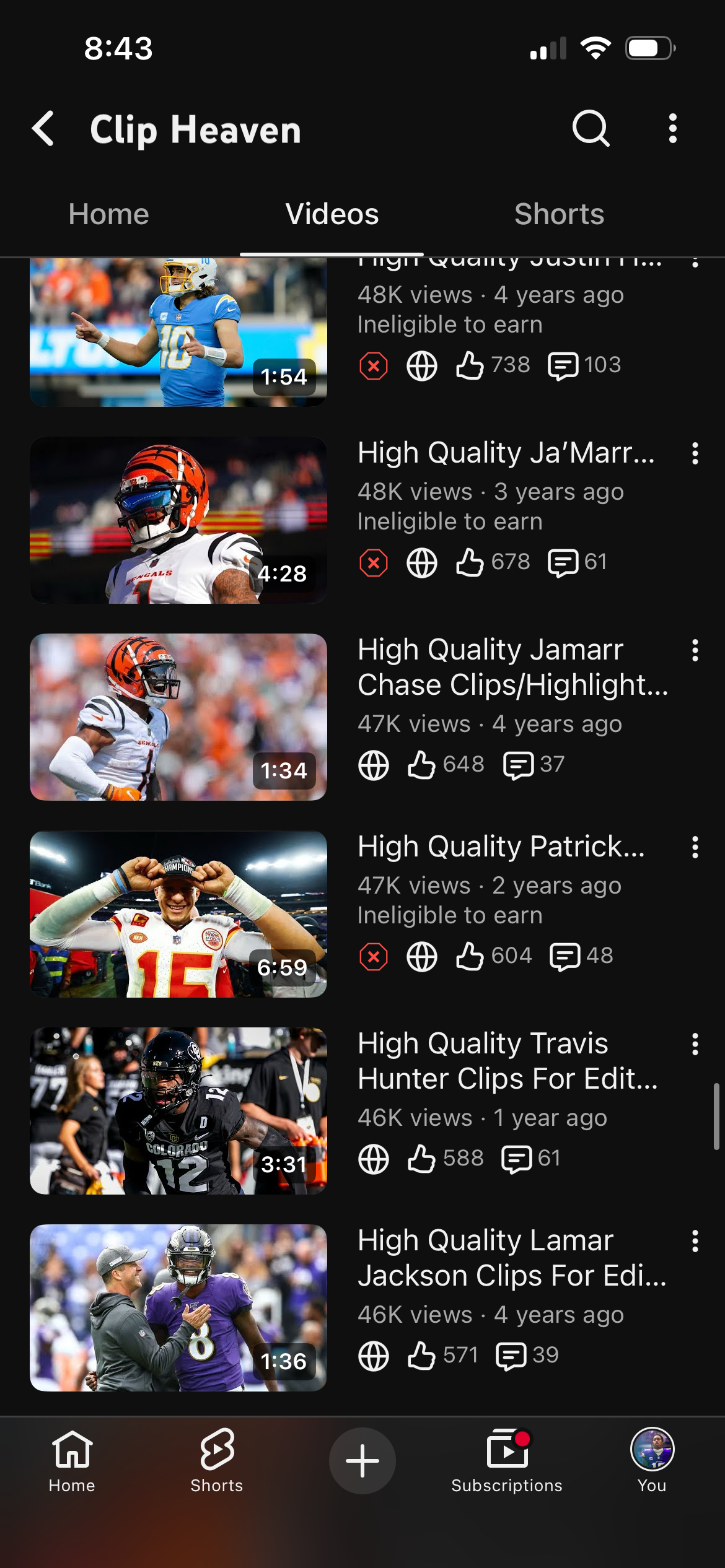This screenshot has width=725, height=1568.
Task: Open the You profile tab
Action: point(652,1461)
